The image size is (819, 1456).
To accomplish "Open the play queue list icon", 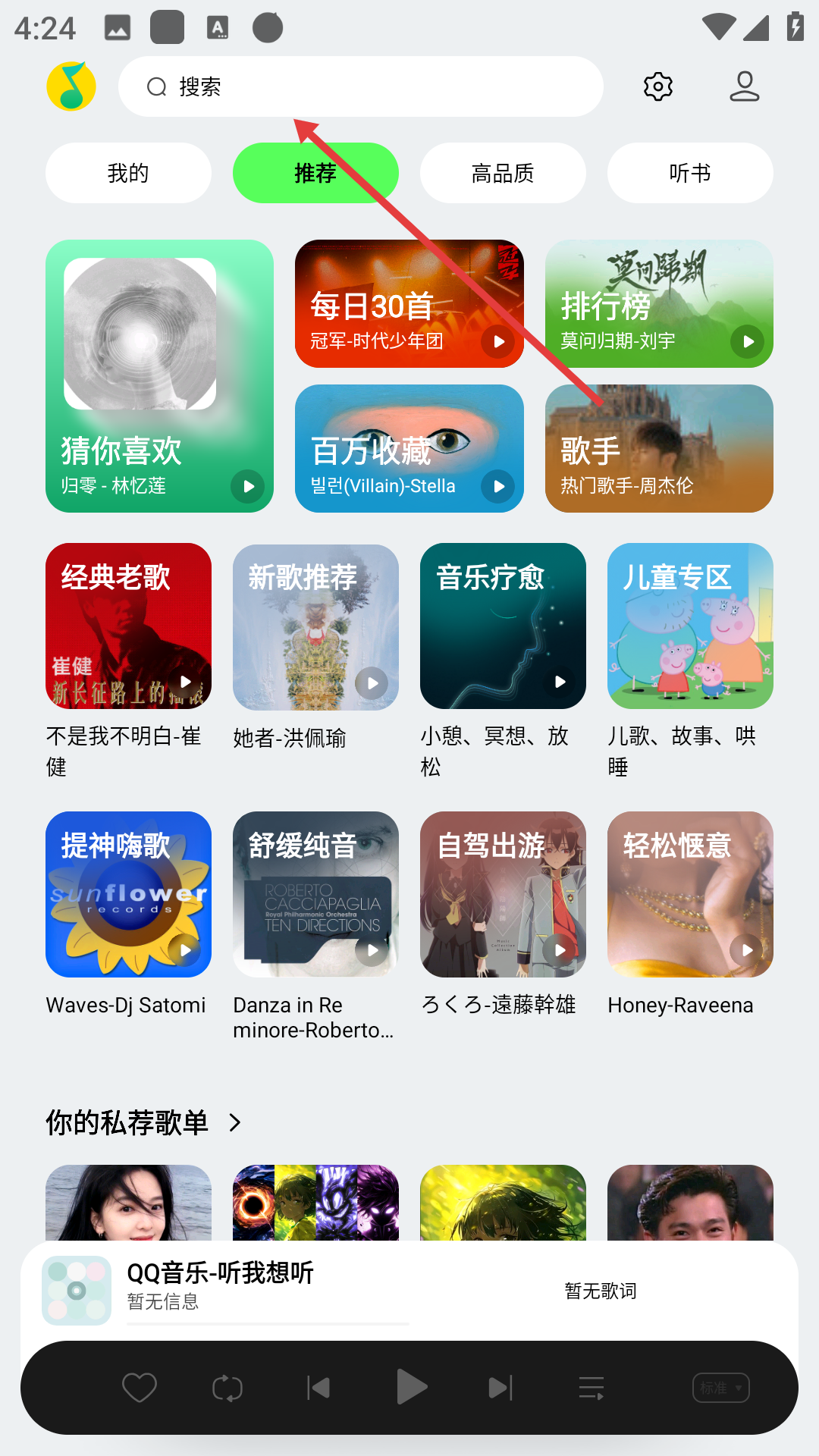I will [x=591, y=1388].
